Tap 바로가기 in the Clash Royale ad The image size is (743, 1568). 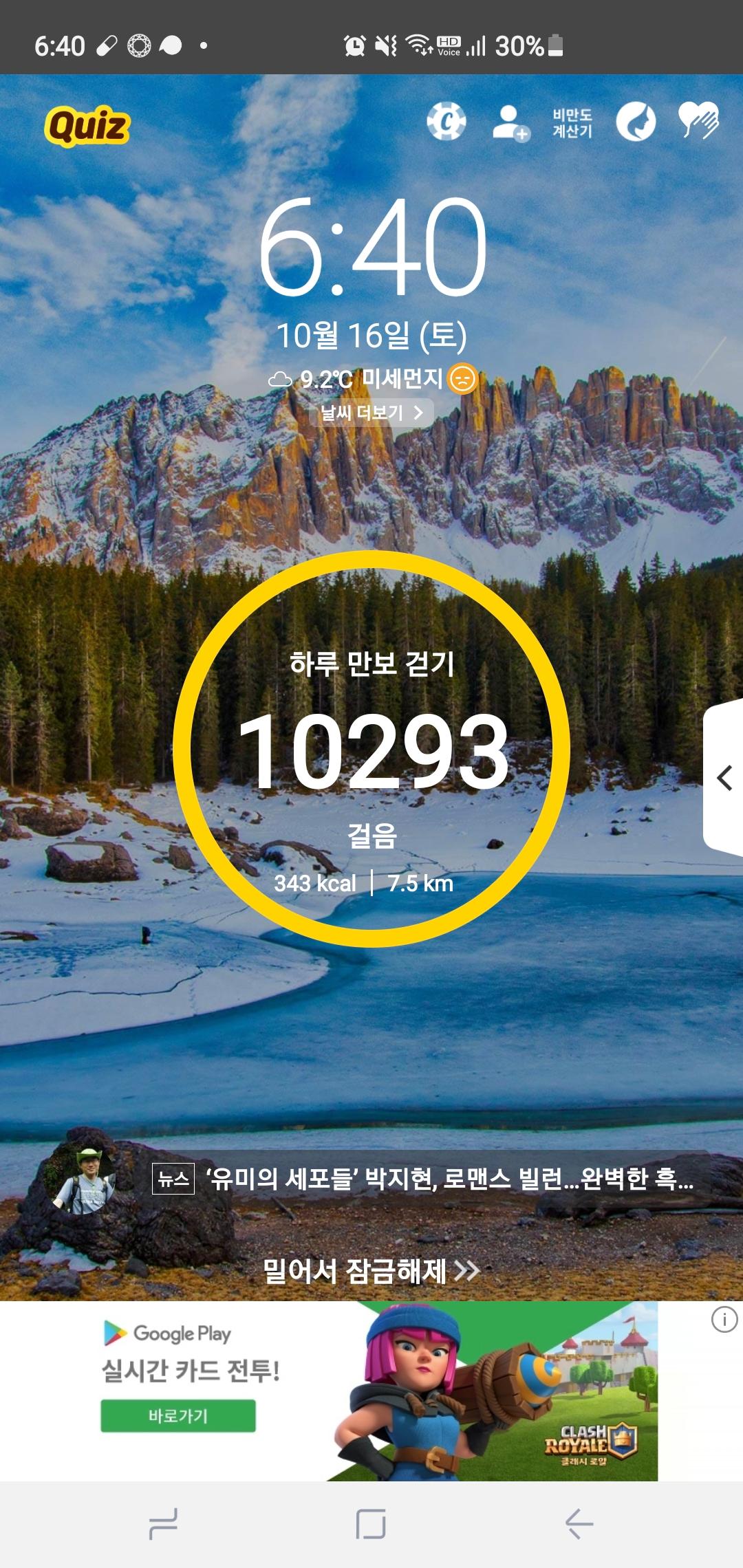coord(178,1415)
